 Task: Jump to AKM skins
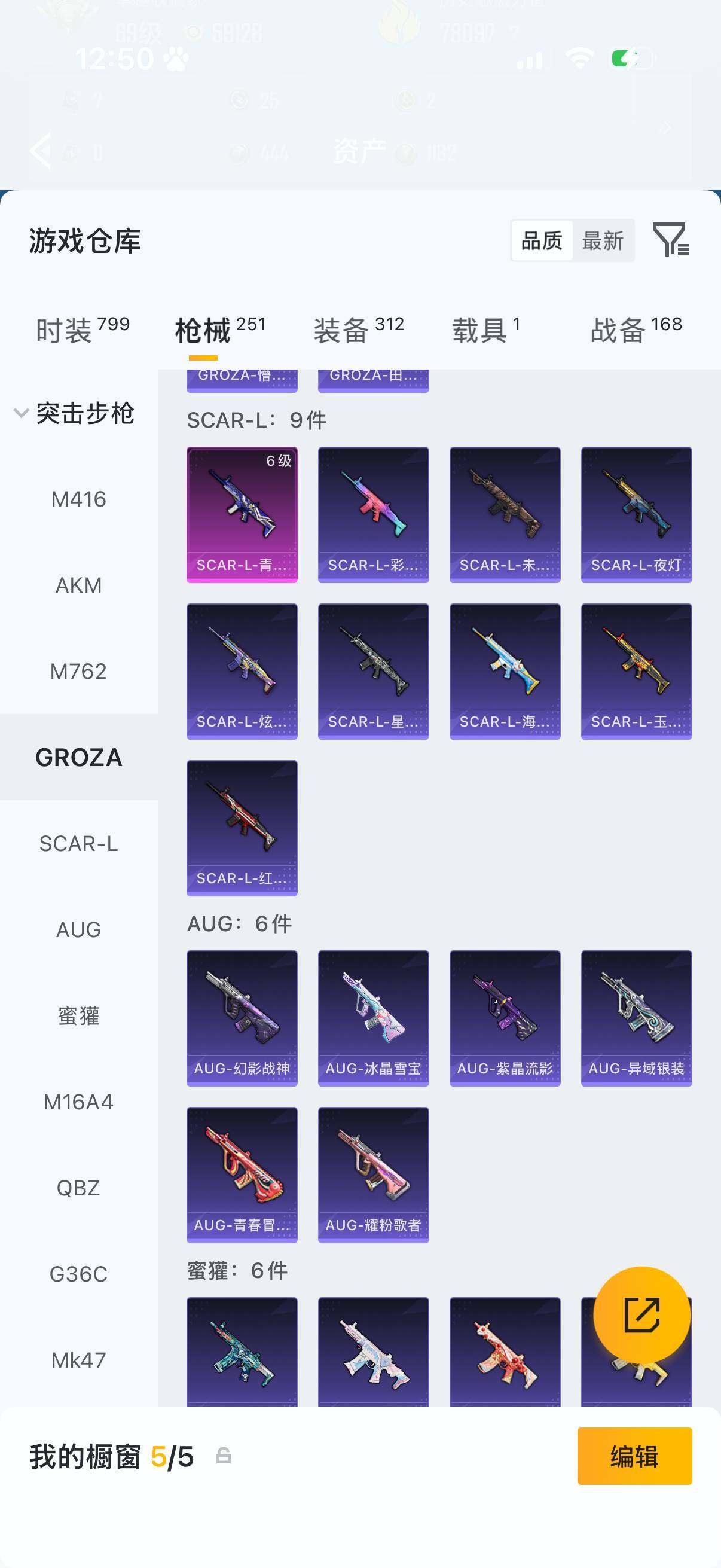pyautogui.click(x=78, y=585)
